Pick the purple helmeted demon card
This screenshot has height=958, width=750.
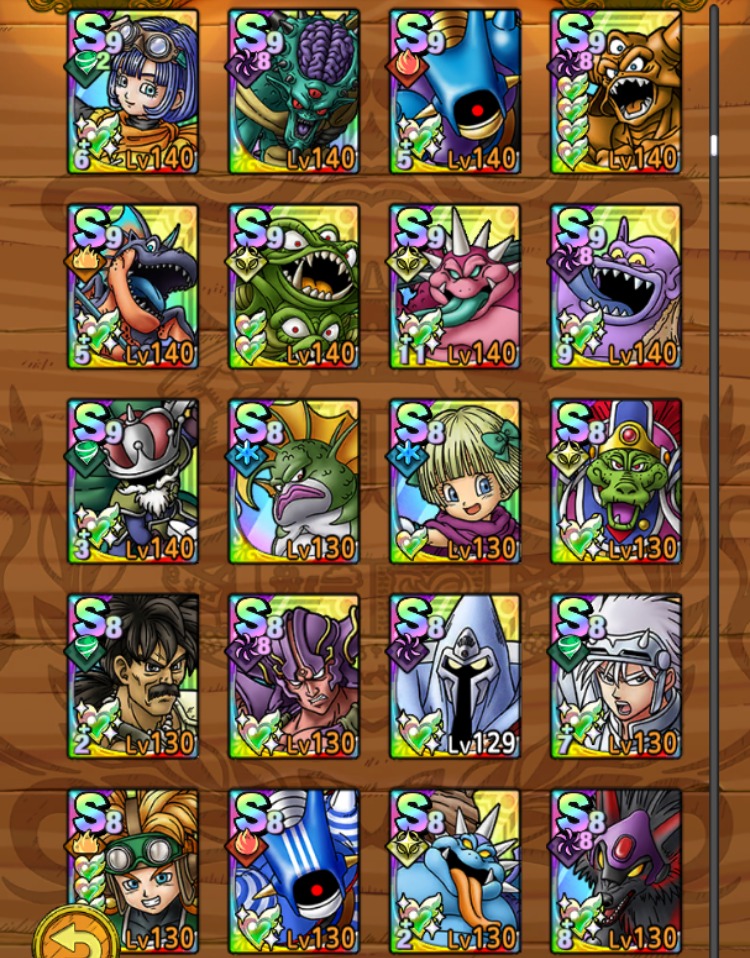(294, 676)
